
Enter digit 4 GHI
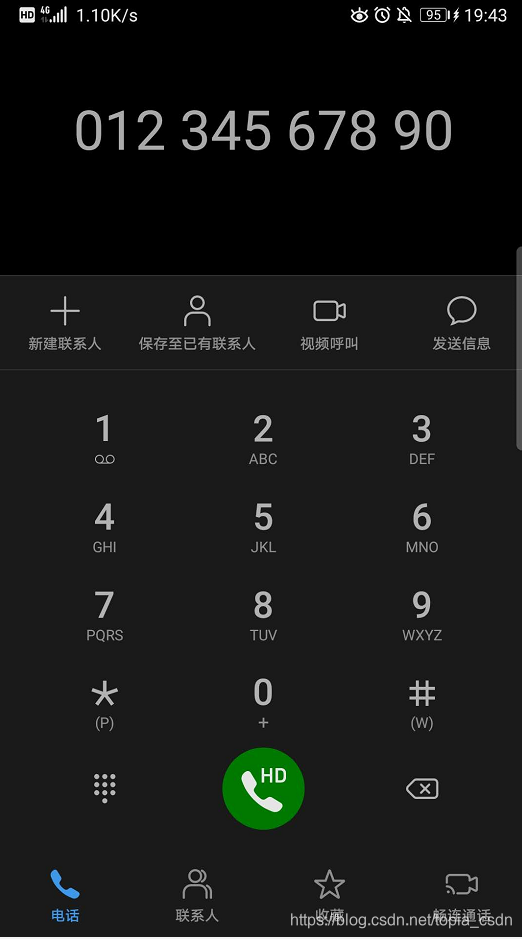click(x=104, y=527)
